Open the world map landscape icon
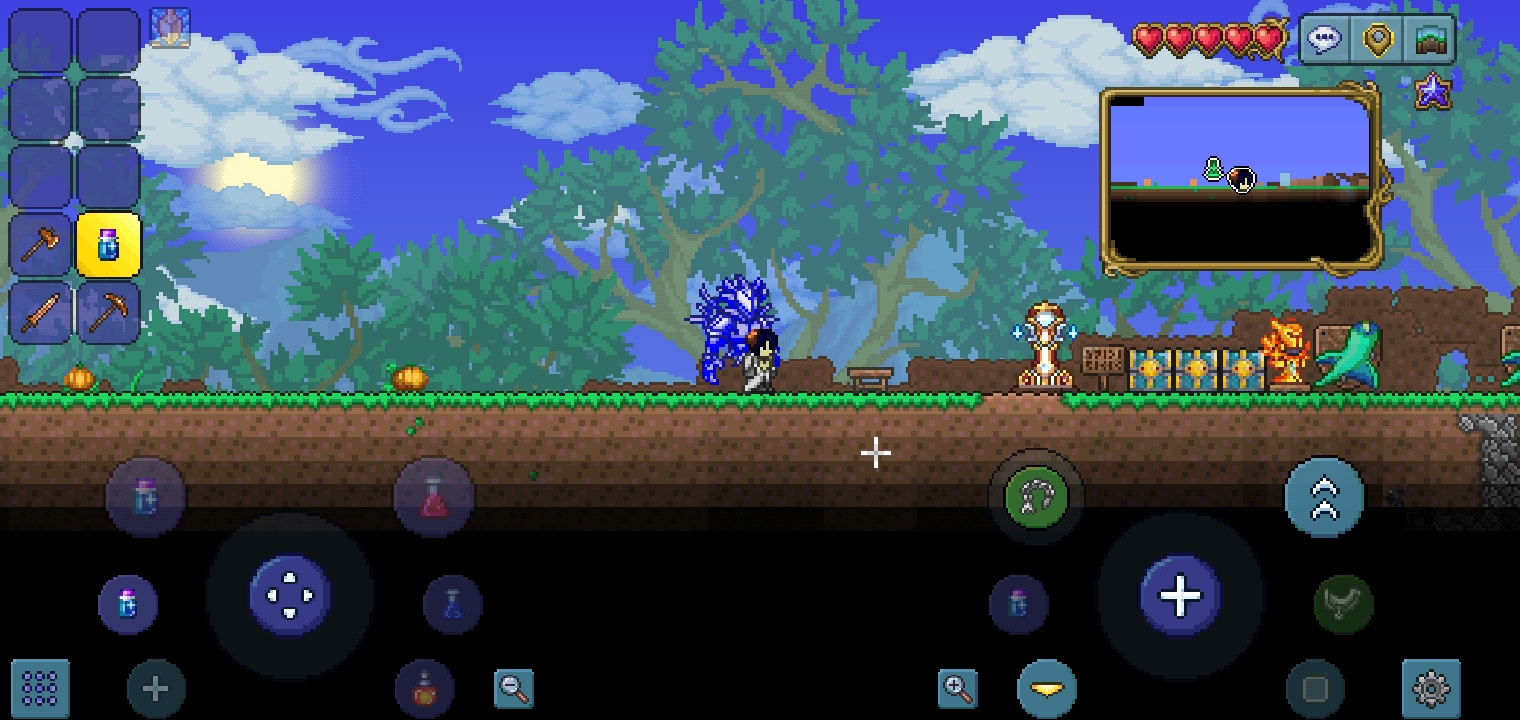Screen dimensions: 1520x720 (x=1430, y=41)
